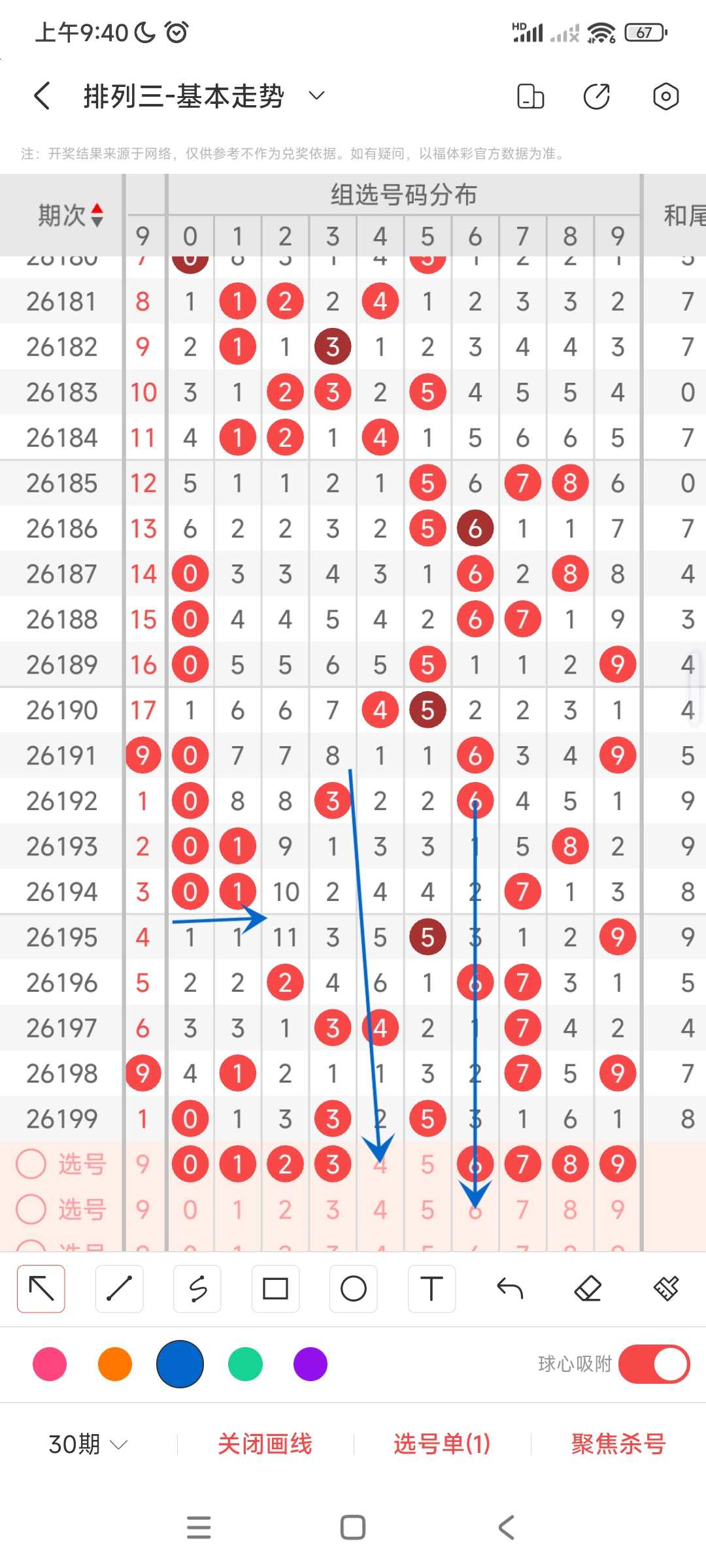The height and width of the screenshot is (1568, 706).
Task: Open the 30期 period count dropdown
Action: (88, 1444)
